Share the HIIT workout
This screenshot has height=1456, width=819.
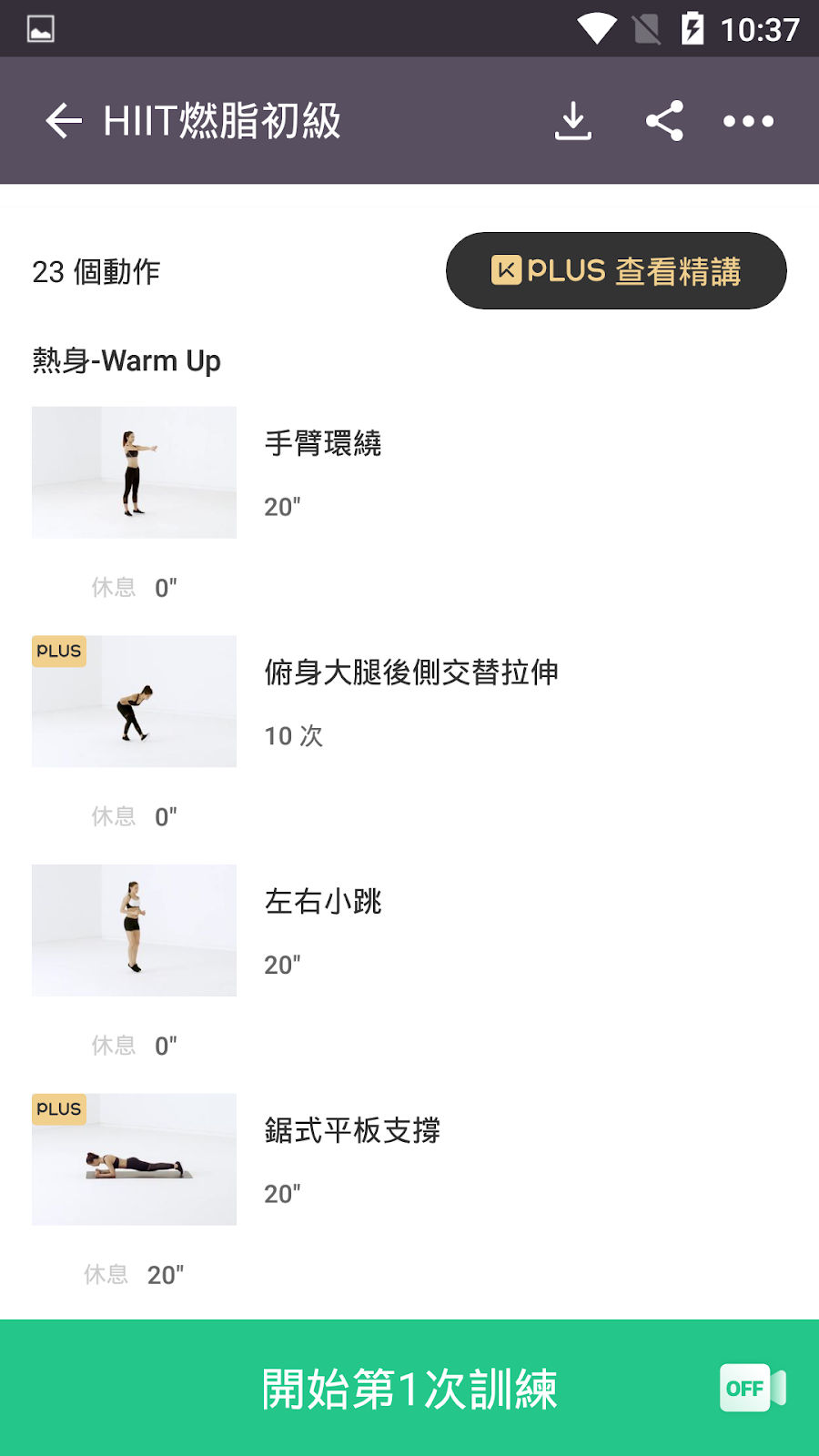664,121
